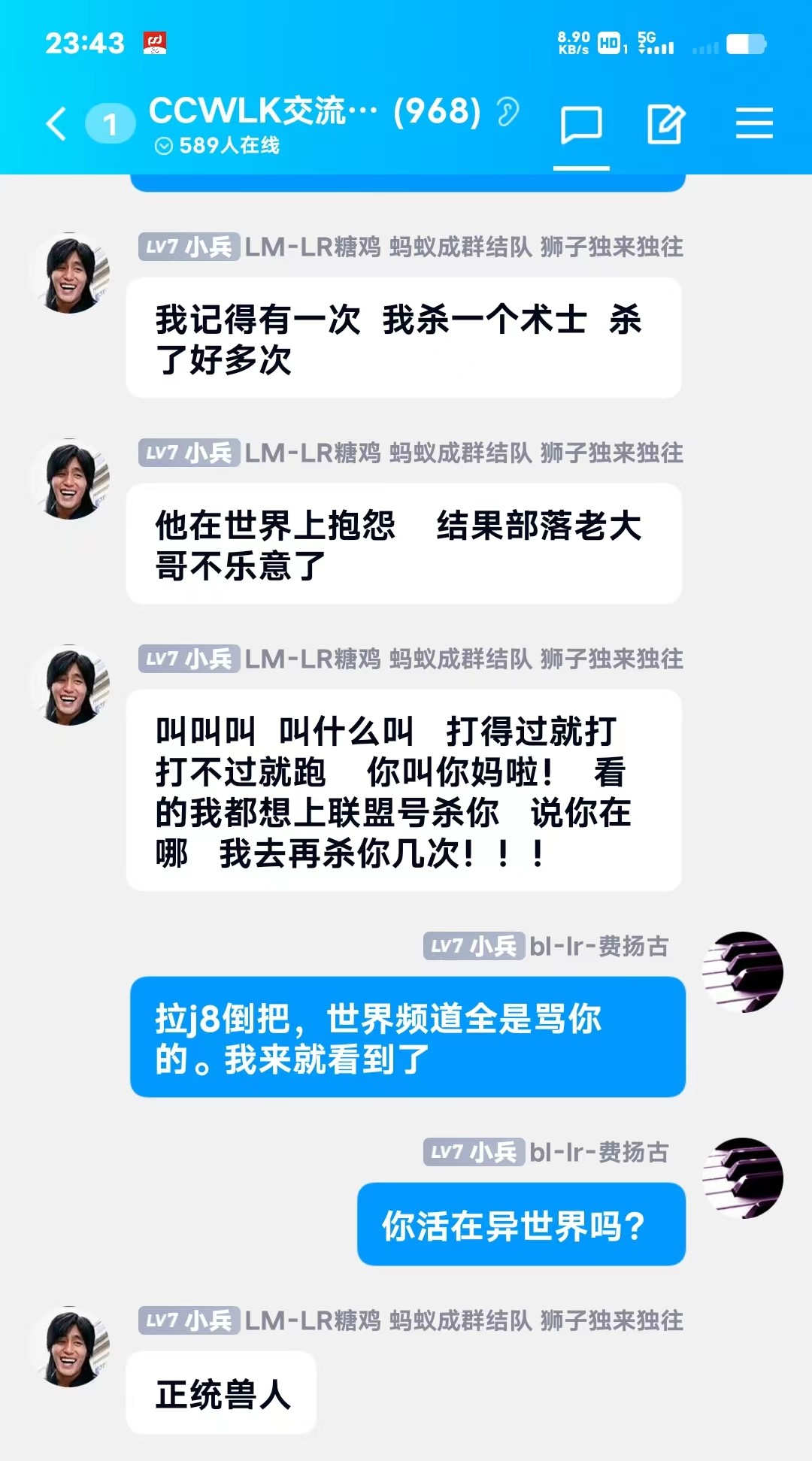Select the chat bubble tab in header

coord(583,124)
